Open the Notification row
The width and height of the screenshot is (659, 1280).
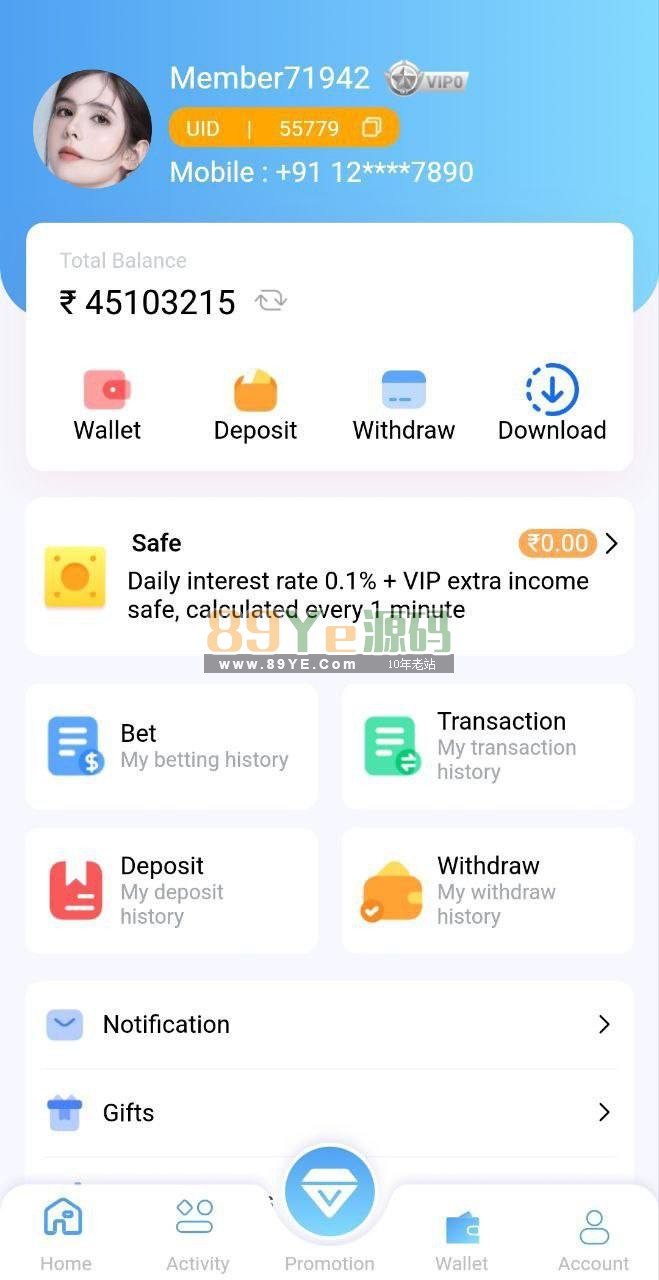click(x=329, y=1024)
